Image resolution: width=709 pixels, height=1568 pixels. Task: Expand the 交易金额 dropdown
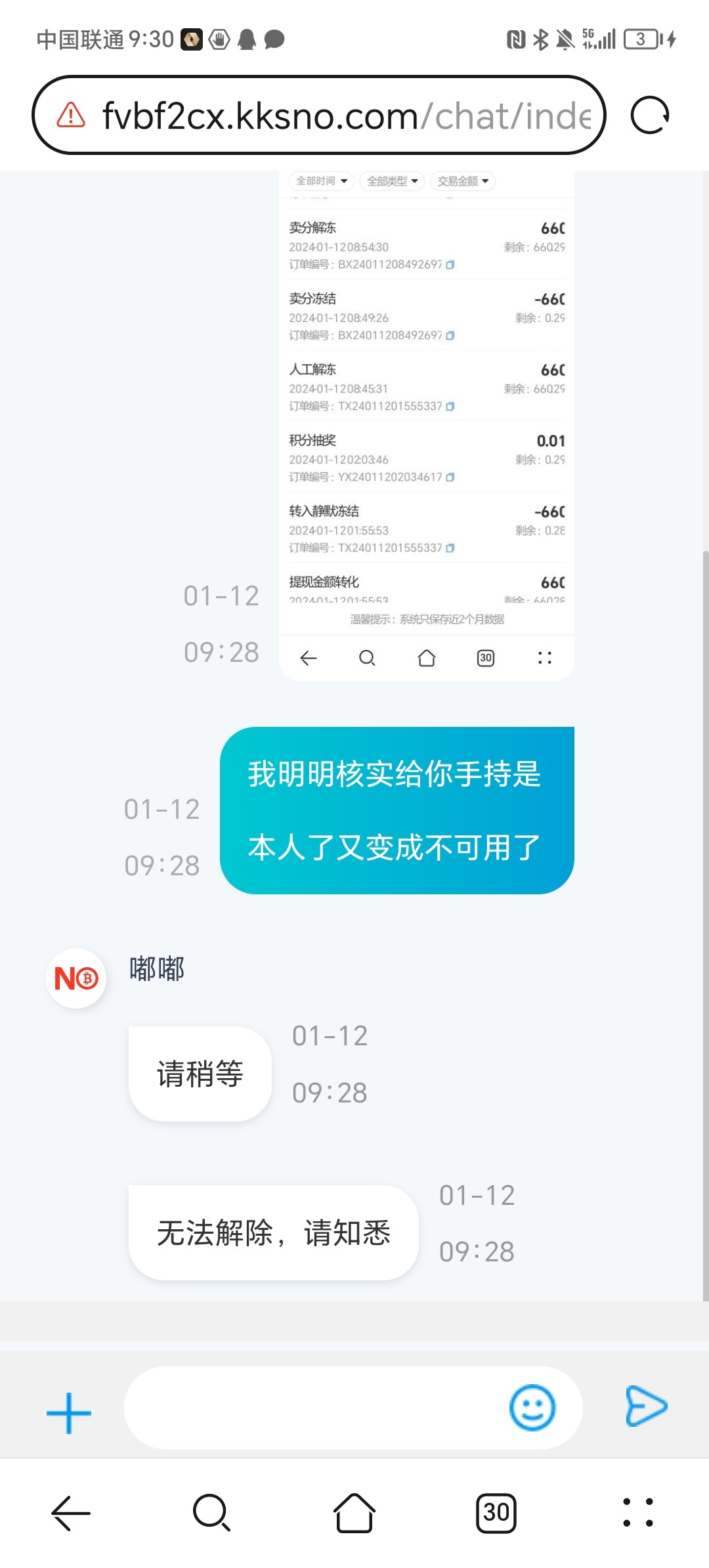(462, 181)
